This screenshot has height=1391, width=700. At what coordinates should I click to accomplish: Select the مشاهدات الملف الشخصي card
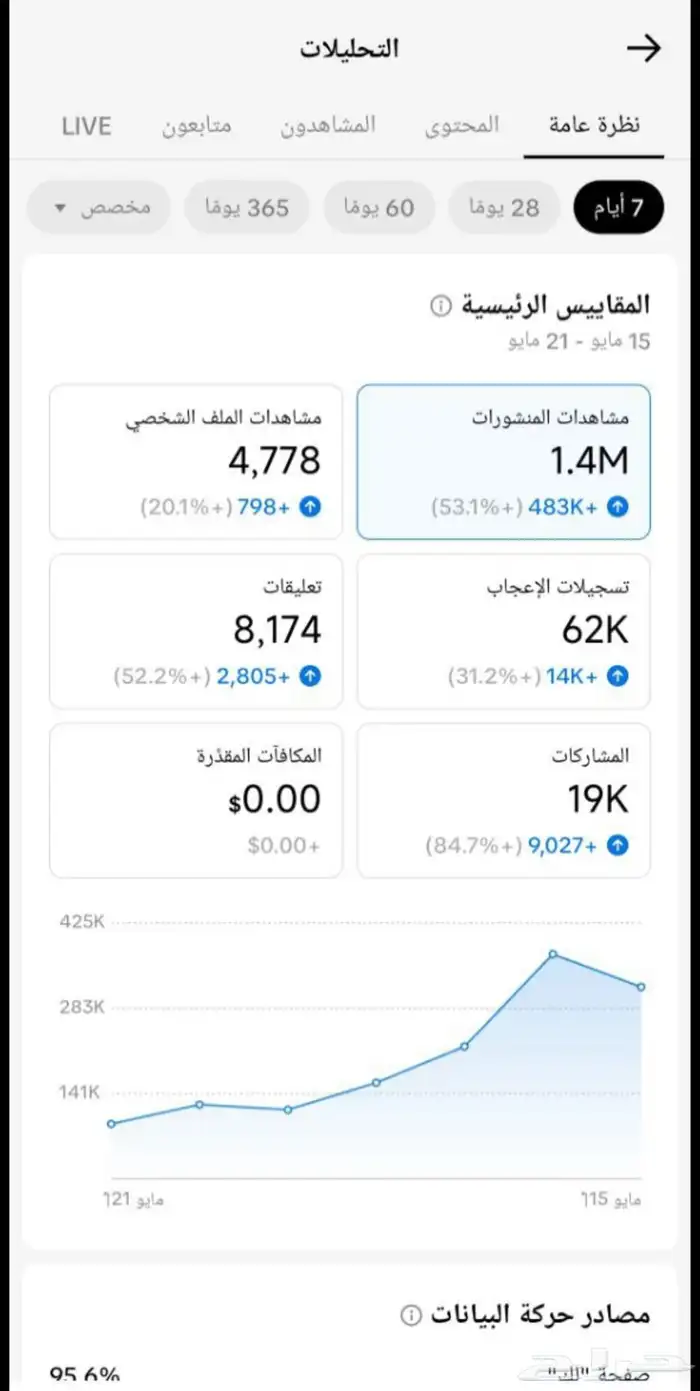[x=196, y=462]
